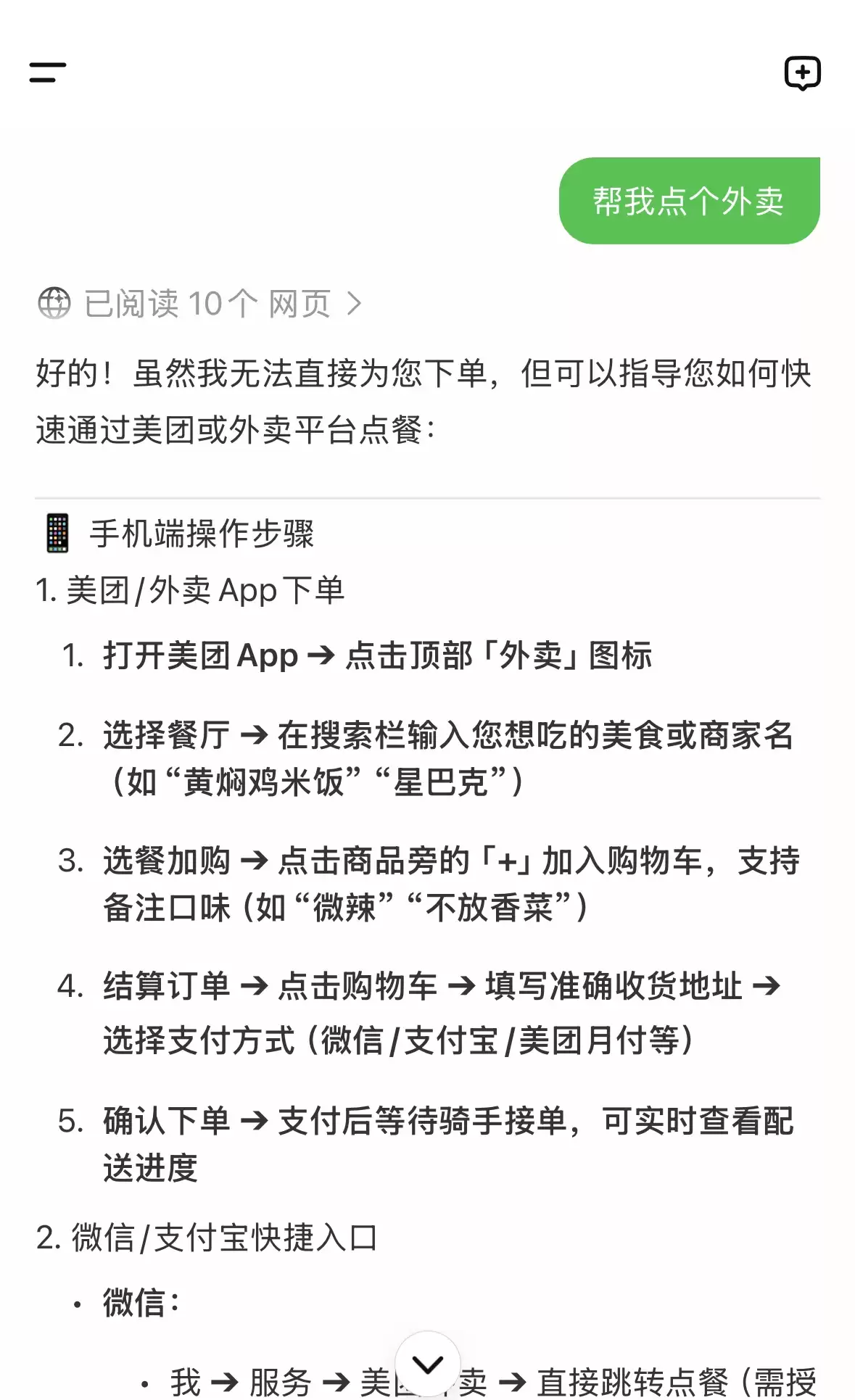
Task: Expand the 已阅读 10 个 网页 sources list
Action: click(203, 303)
